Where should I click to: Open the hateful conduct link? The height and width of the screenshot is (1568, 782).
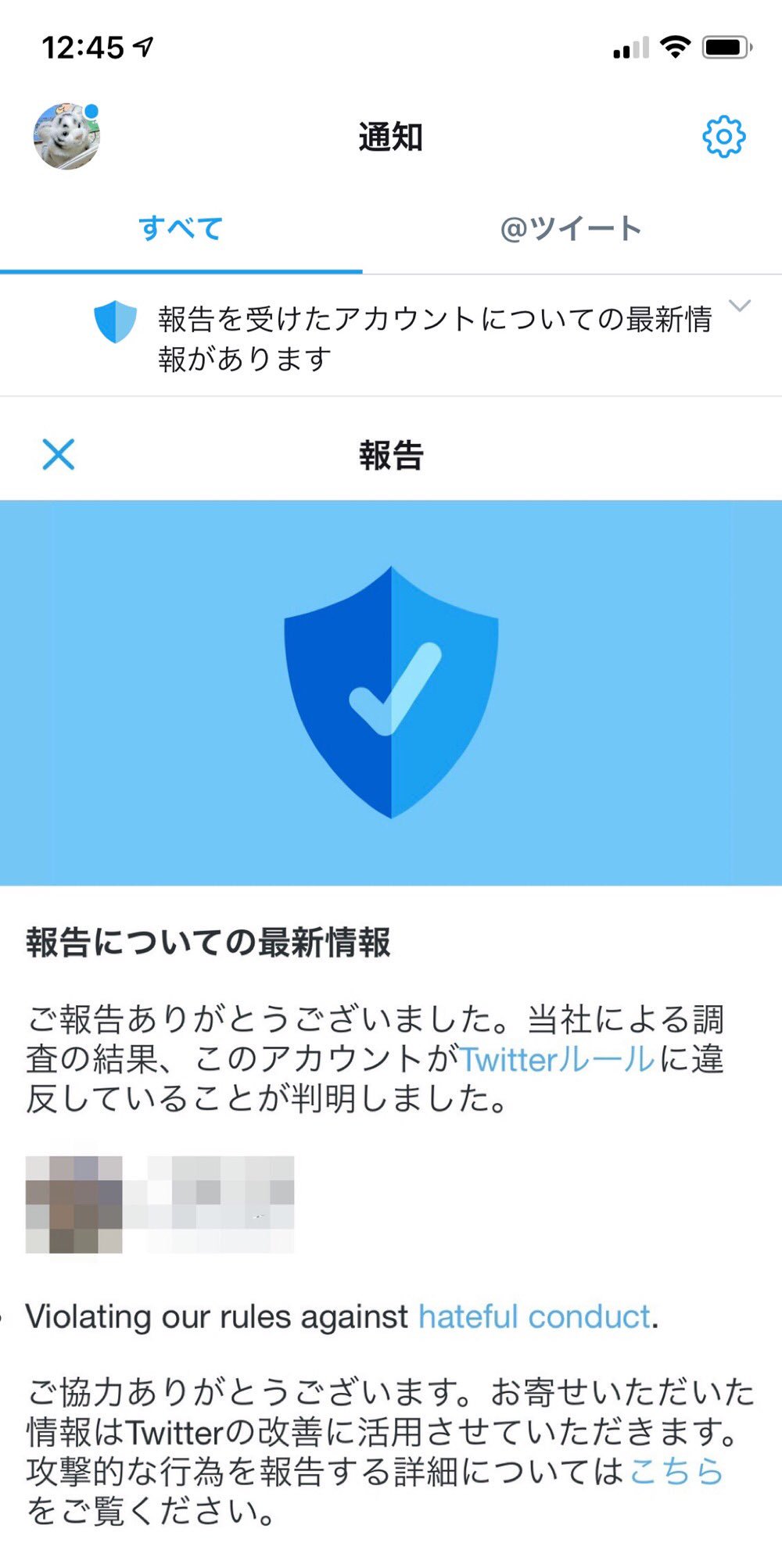(x=535, y=1317)
